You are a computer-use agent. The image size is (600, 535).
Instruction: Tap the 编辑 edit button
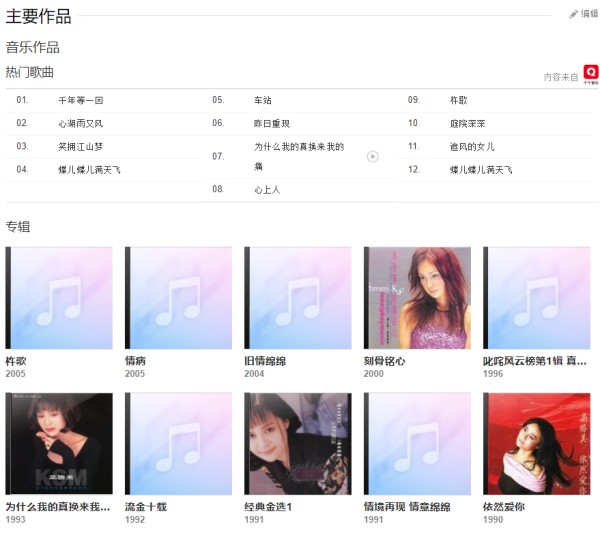coord(584,14)
